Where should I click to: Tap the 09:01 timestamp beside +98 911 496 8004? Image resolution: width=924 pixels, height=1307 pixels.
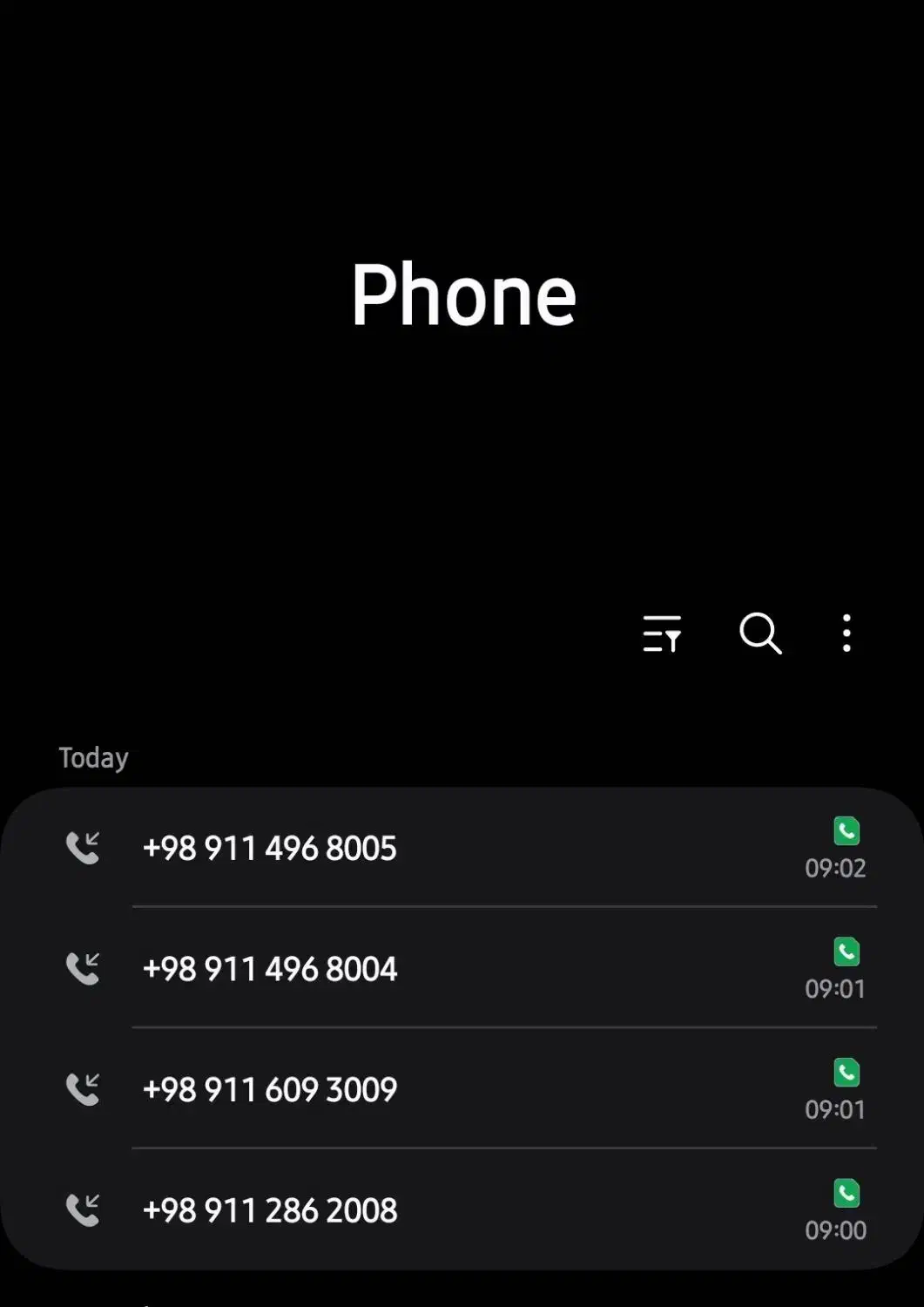click(836, 988)
